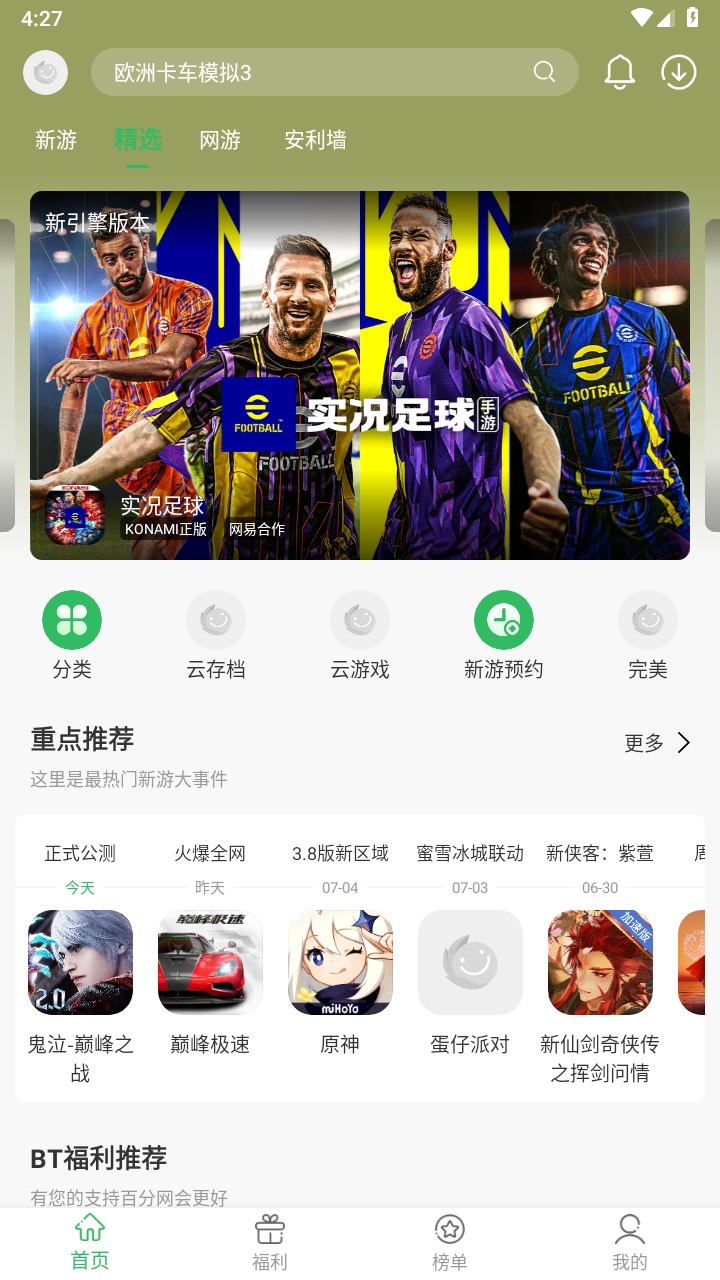
Task: Open 云存档 cloud saves
Action: pos(216,635)
